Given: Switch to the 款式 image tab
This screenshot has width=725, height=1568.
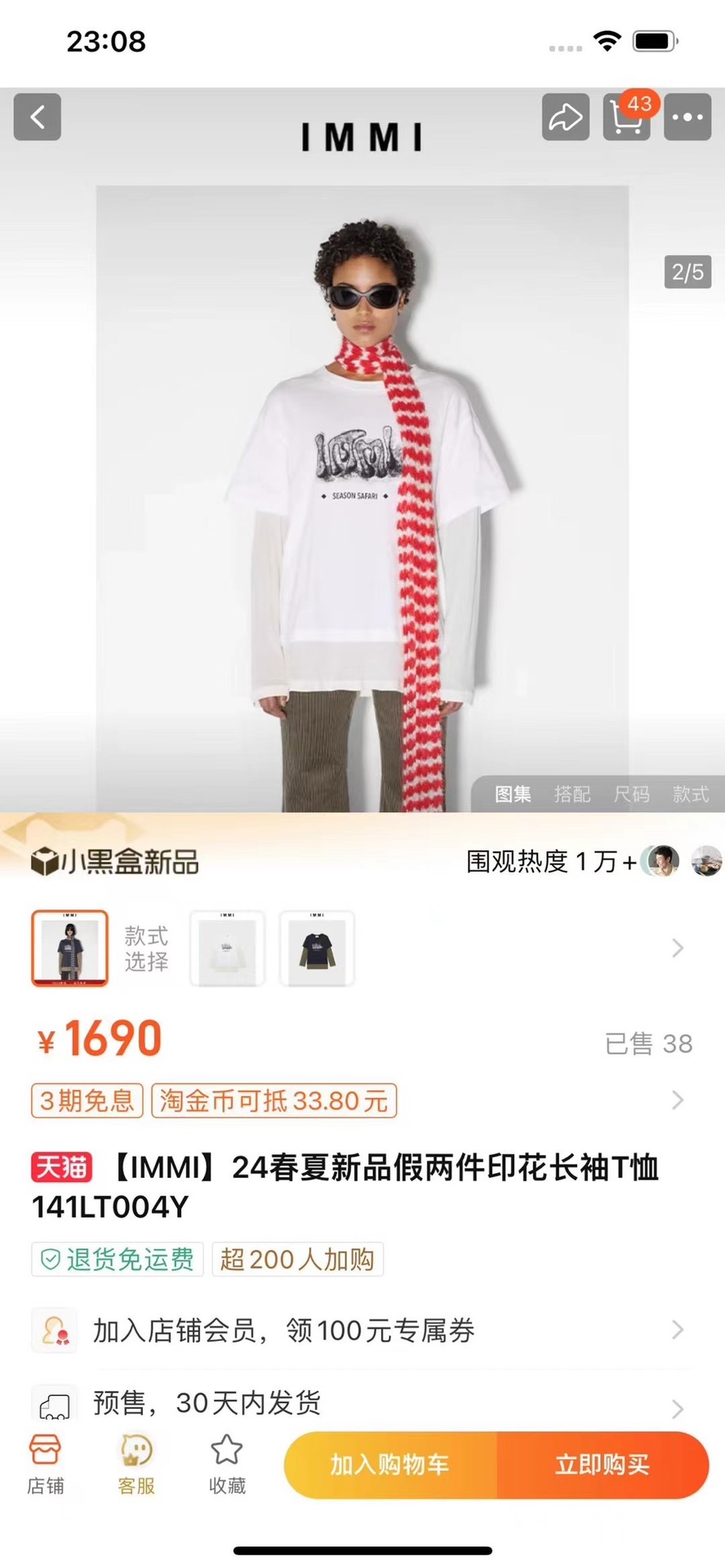Looking at the screenshot, I should click(690, 793).
